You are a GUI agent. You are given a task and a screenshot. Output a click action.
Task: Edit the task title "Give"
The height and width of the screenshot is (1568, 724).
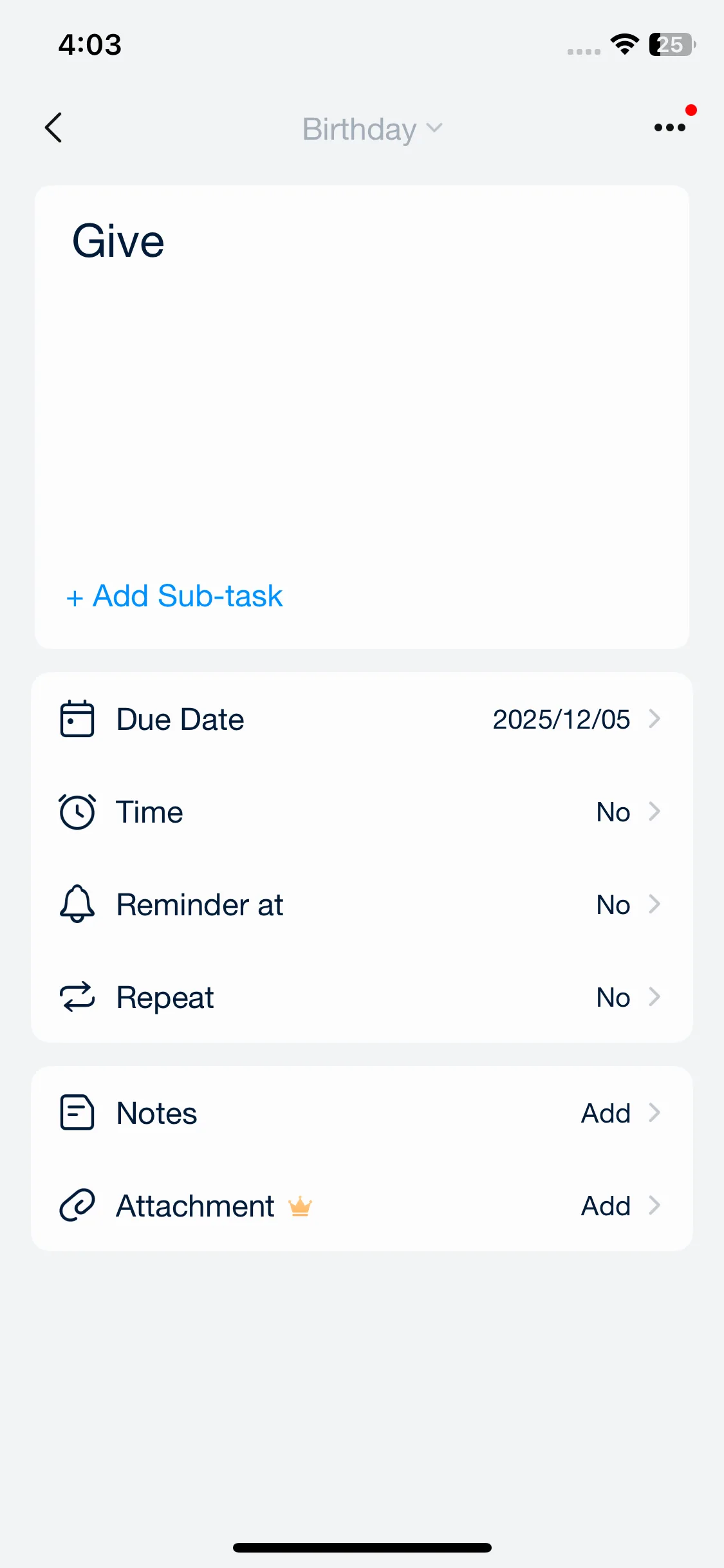click(x=118, y=241)
